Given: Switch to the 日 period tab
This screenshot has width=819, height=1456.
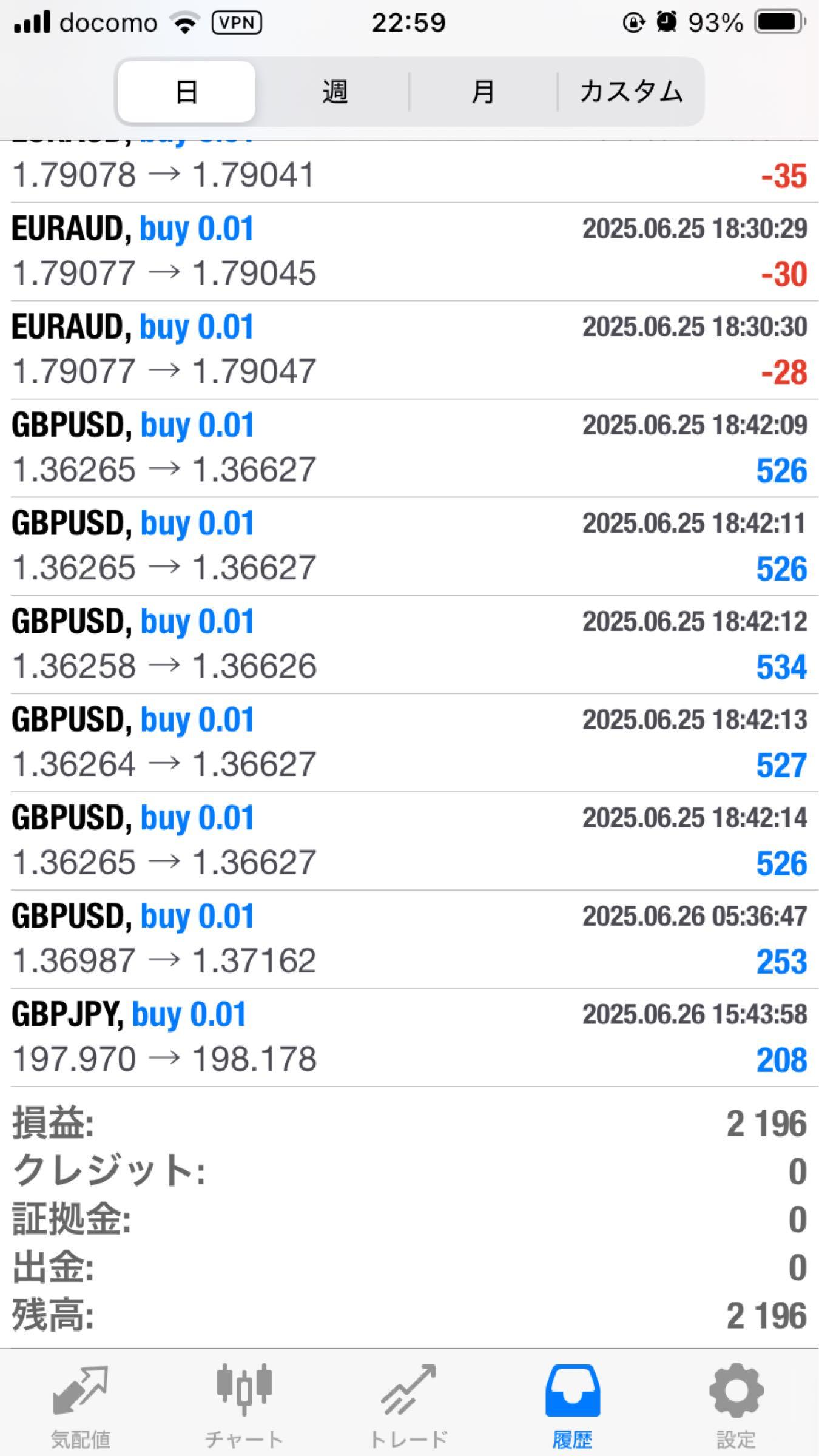Looking at the screenshot, I should (186, 92).
